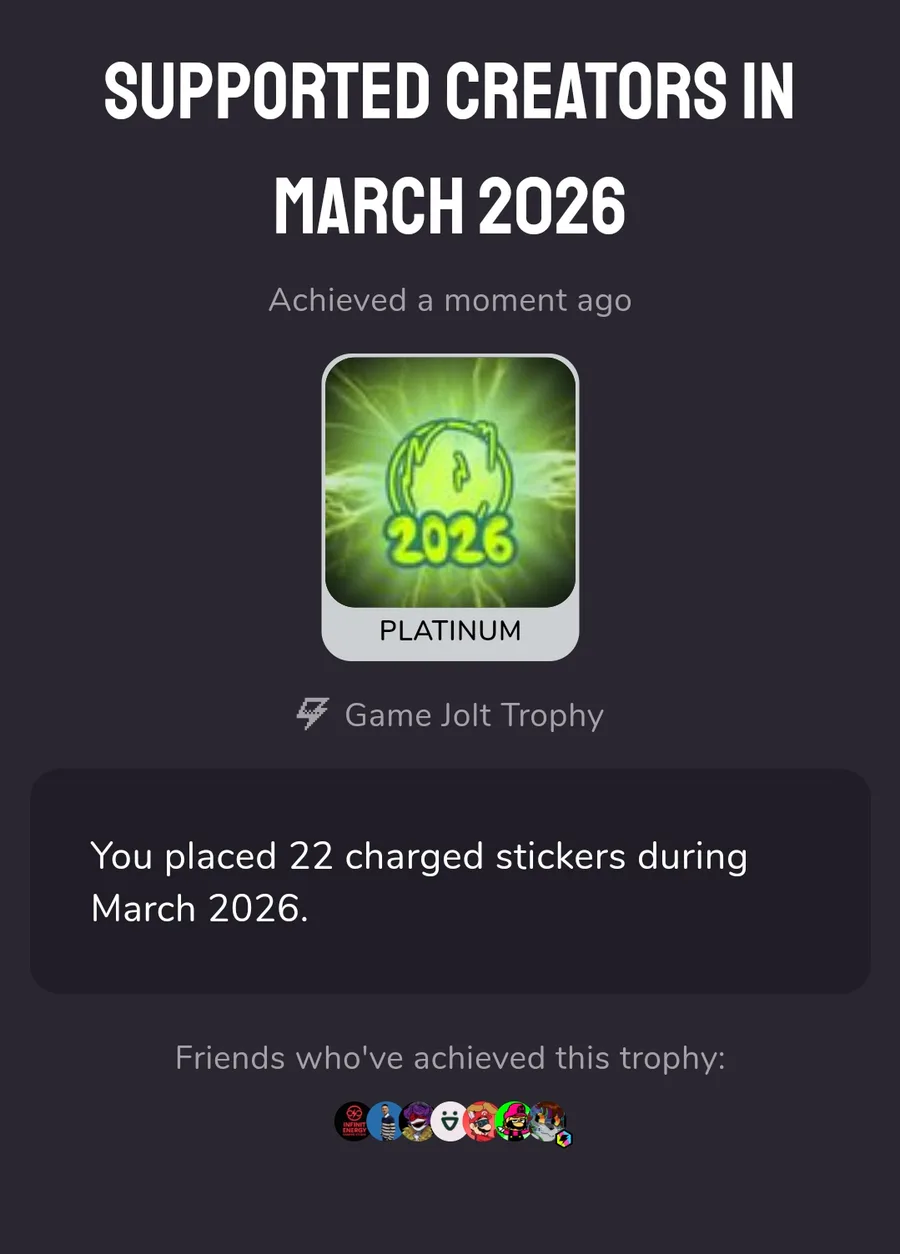View the friend avatar with the white smiley face

(450, 1122)
